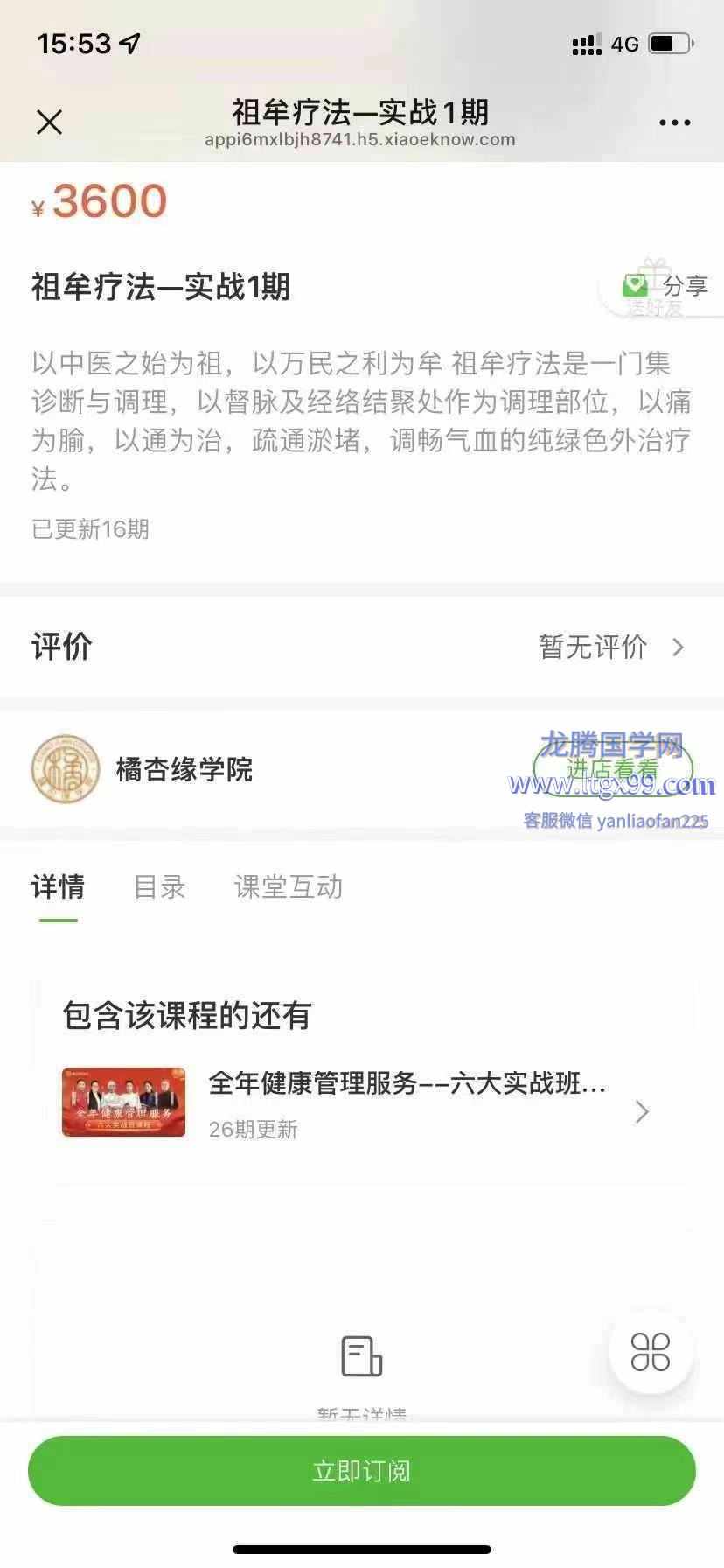Open the floating four-leaf menu button

click(651, 1352)
